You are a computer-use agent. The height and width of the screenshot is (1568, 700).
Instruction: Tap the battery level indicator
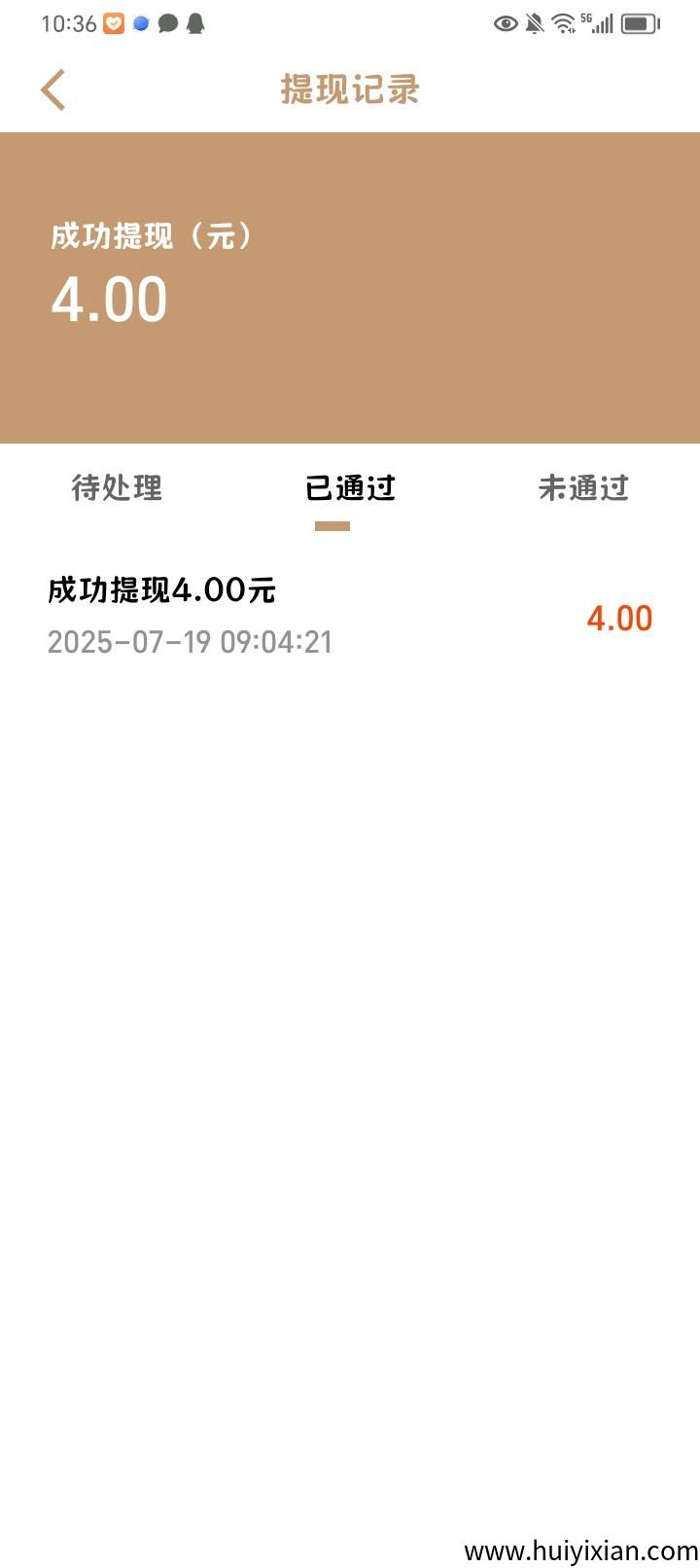coord(641,24)
